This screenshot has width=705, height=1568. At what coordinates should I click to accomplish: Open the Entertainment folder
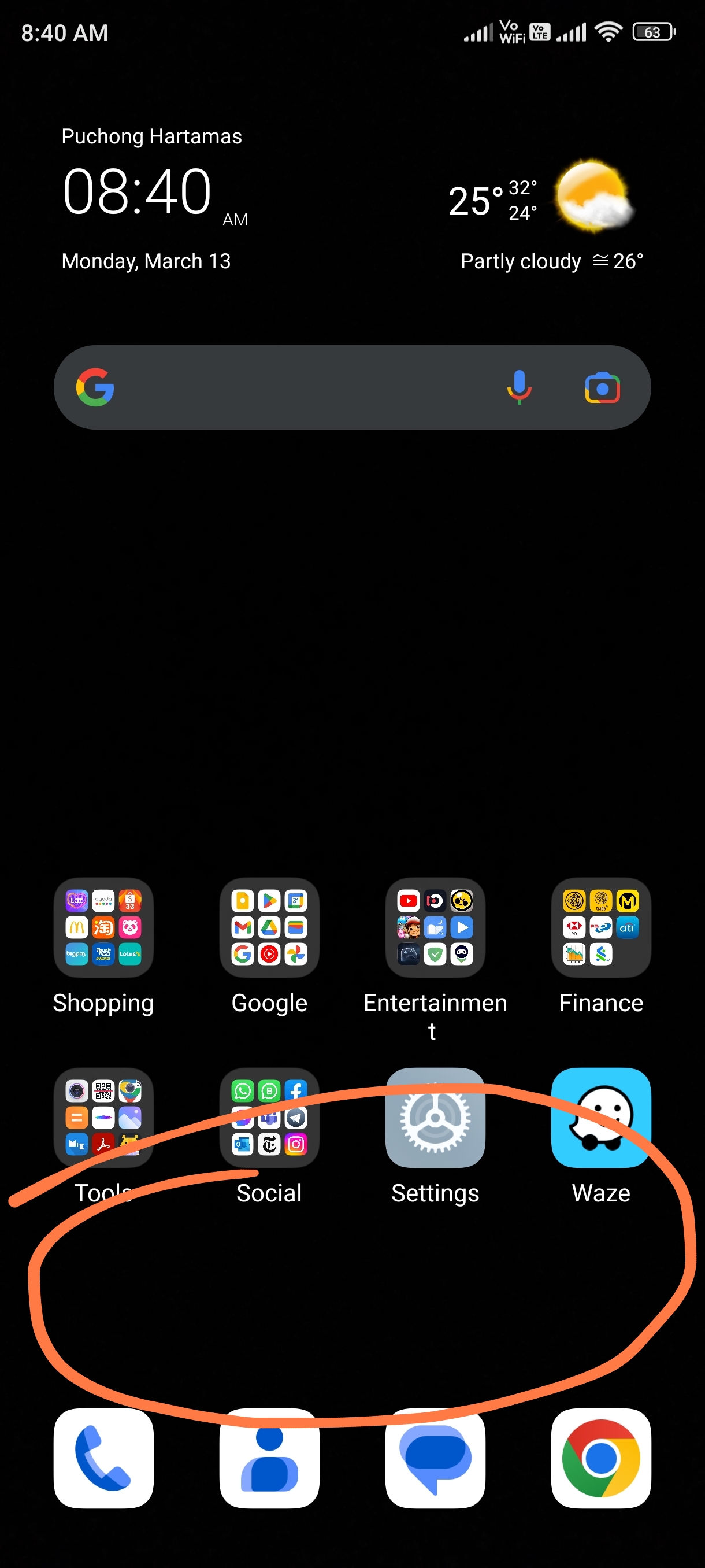436,927
